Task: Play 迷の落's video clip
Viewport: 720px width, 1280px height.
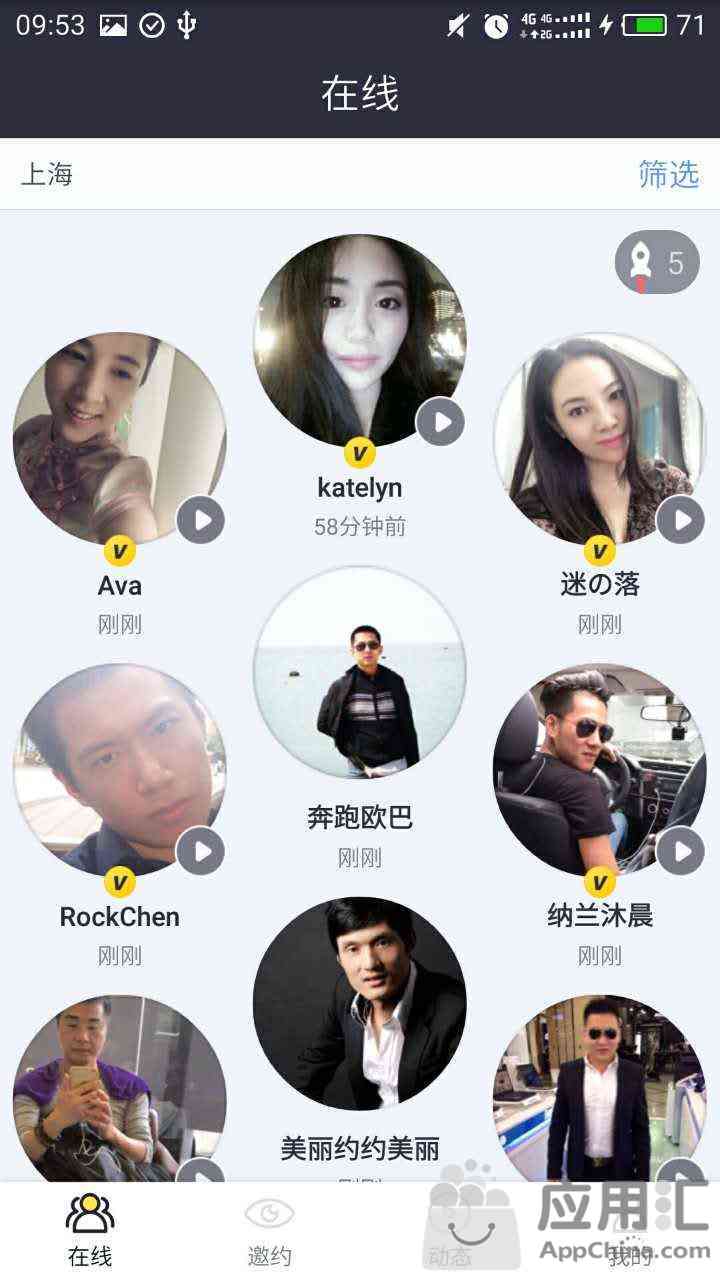Action: (x=681, y=520)
